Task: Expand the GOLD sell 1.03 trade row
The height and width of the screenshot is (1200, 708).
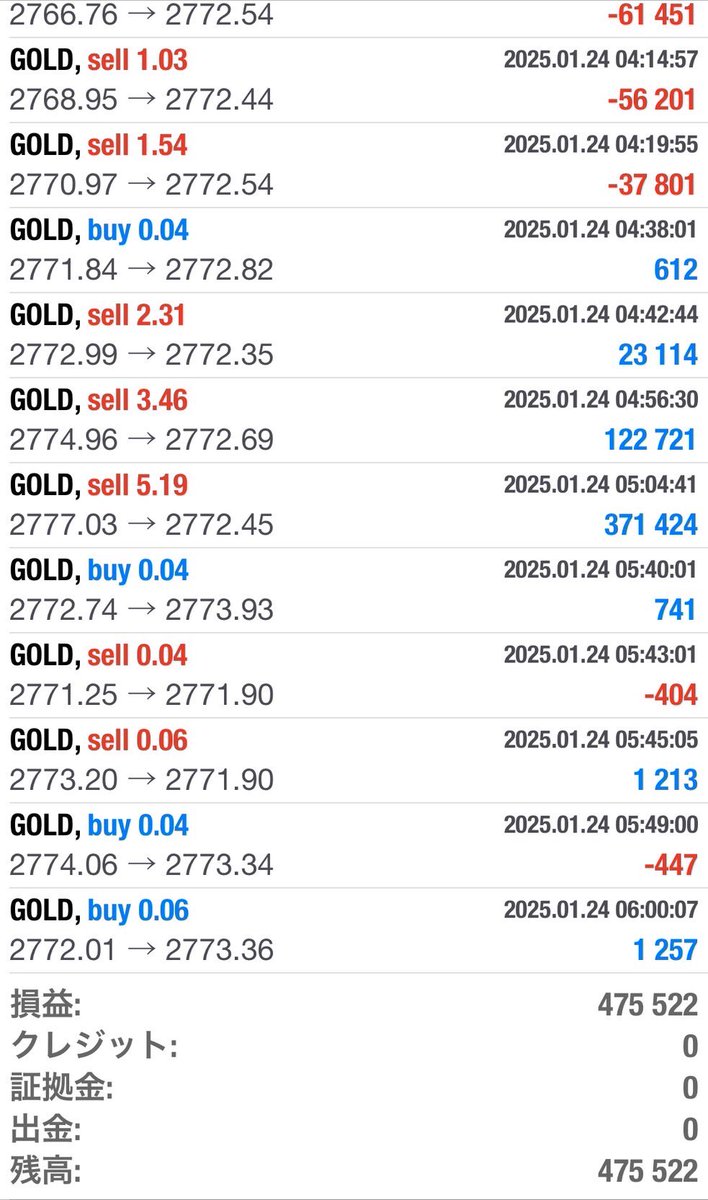Action: coord(354,80)
